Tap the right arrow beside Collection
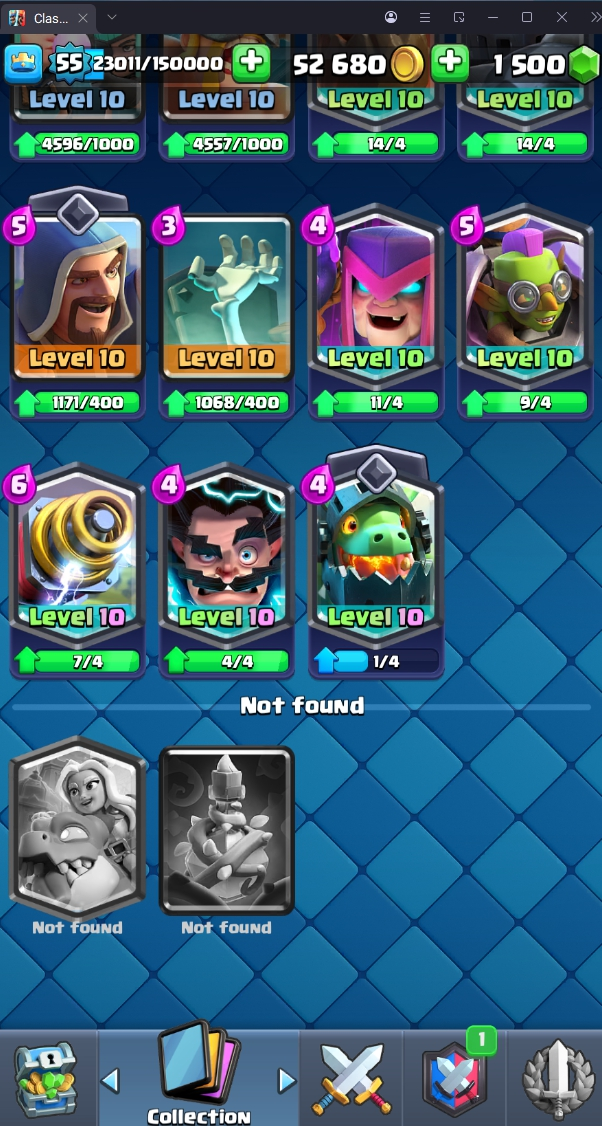Image resolution: width=602 pixels, height=1126 pixels. coord(286,1080)
